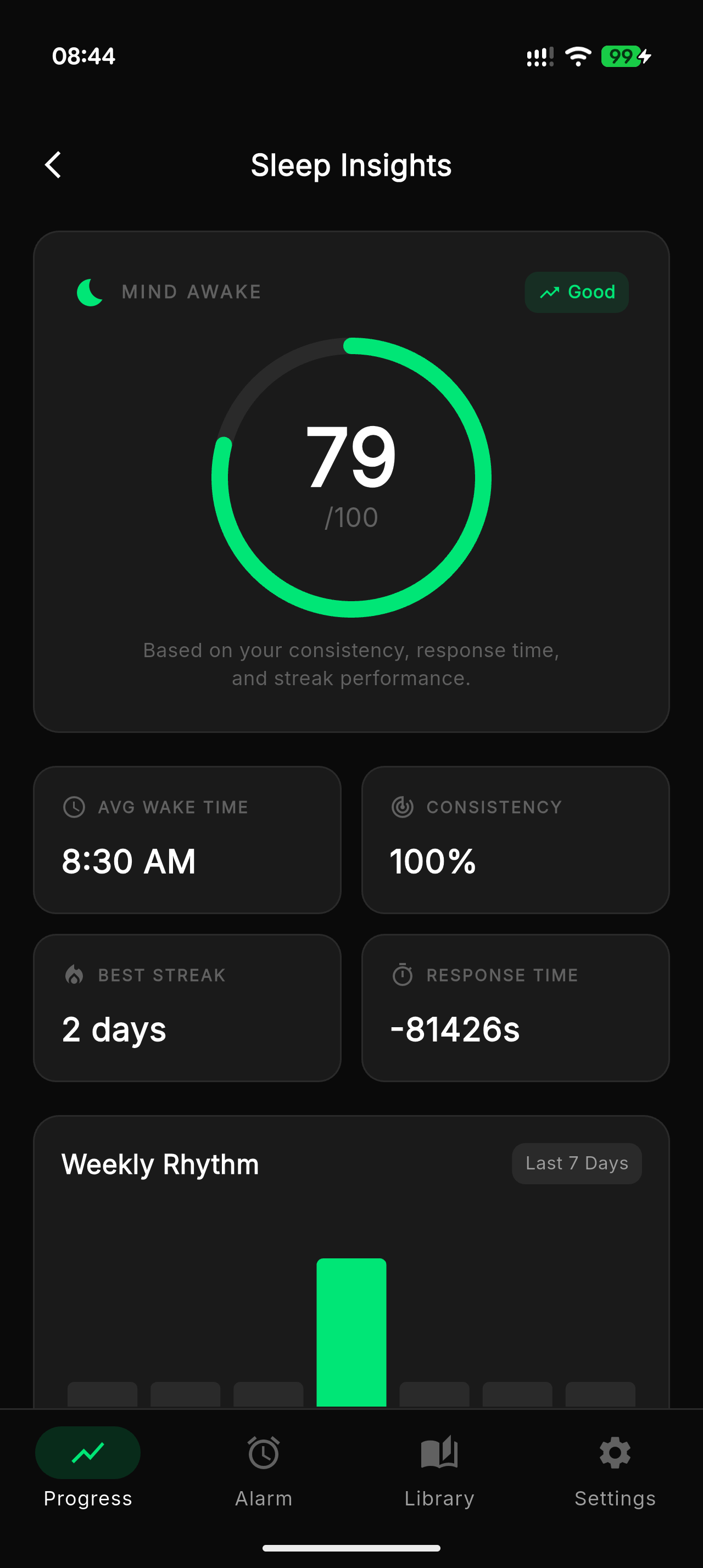
Task: Open the Alarm tab clock icon
Action: (263, 1453)
